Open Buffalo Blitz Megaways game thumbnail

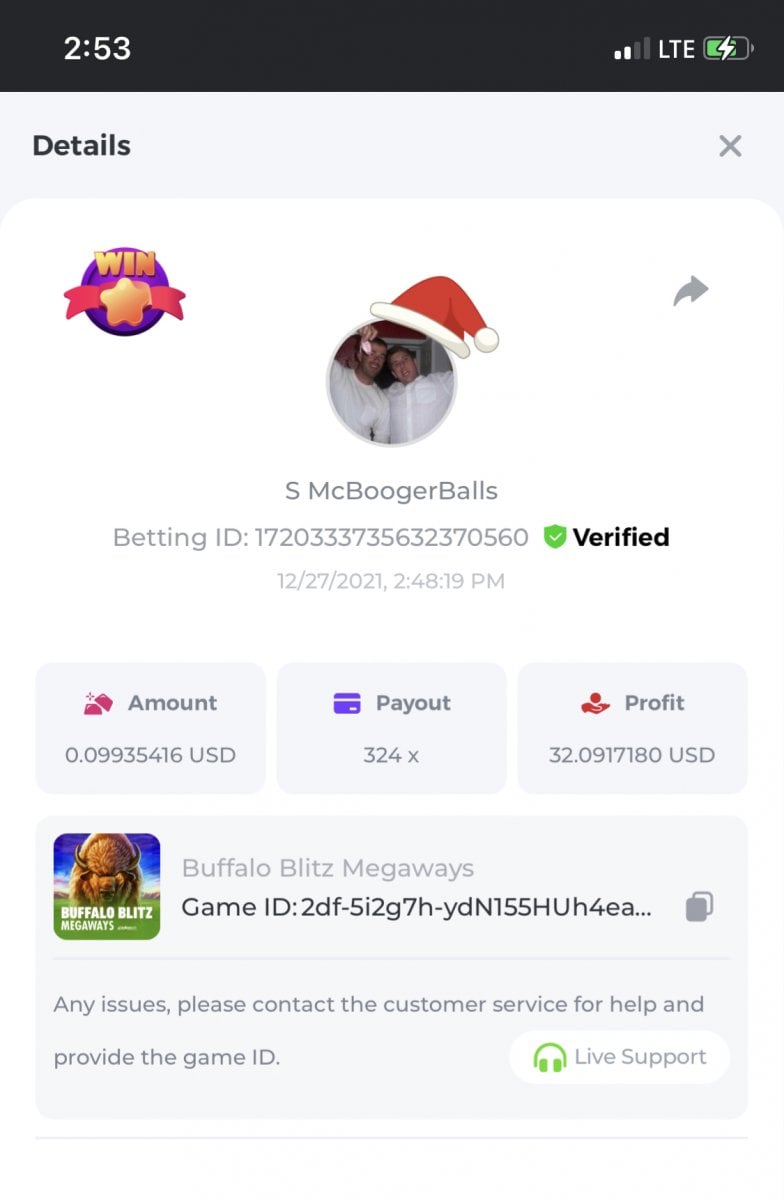pyautogui.click(x=107, y=886)
